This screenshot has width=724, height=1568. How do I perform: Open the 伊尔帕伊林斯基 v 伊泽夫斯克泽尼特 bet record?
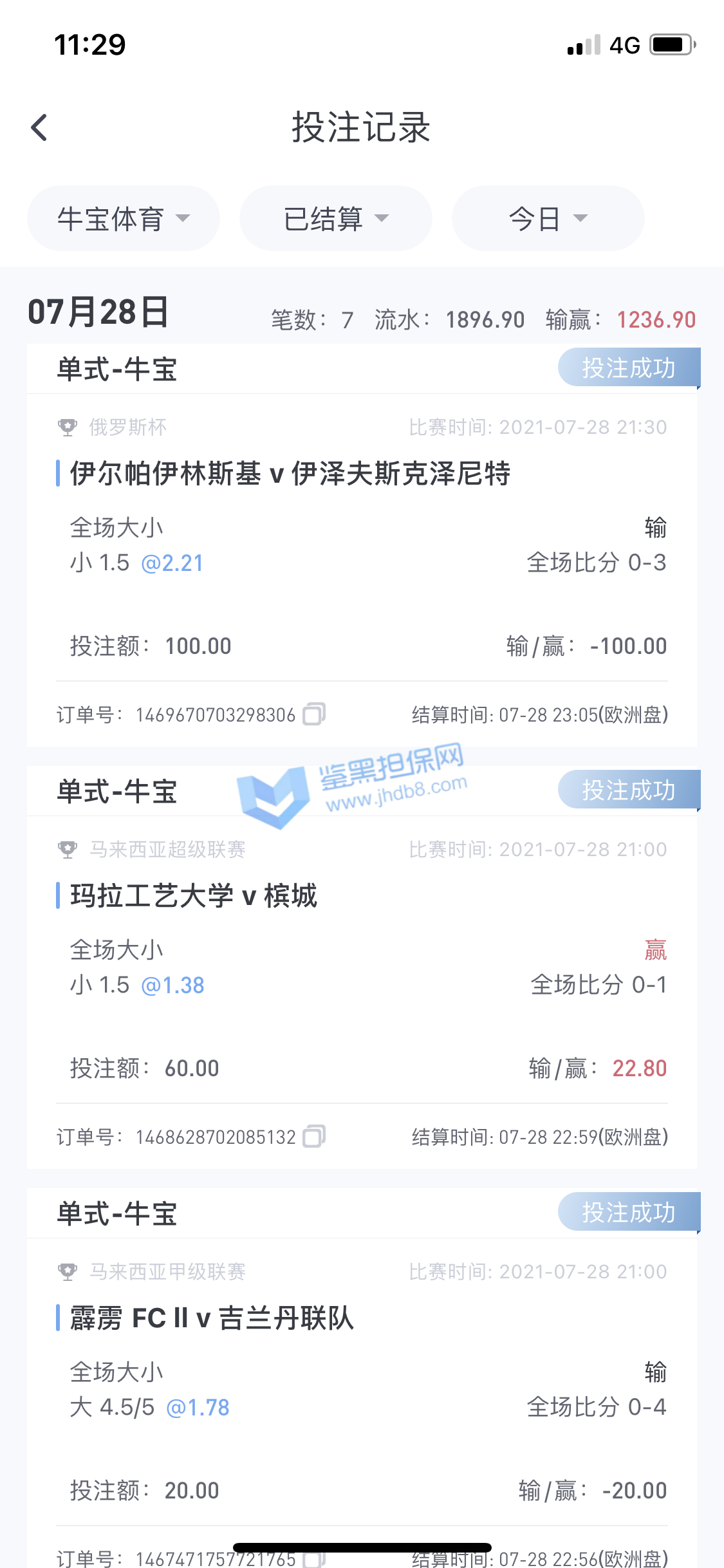(290, 474)
